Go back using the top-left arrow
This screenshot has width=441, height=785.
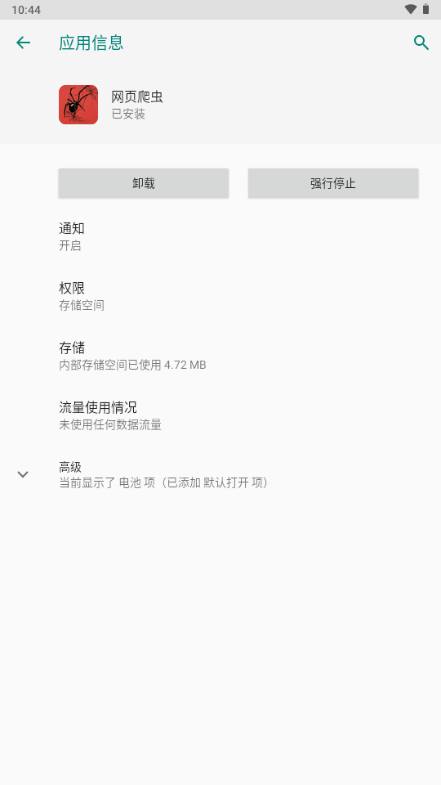click(x=23, y=43)
